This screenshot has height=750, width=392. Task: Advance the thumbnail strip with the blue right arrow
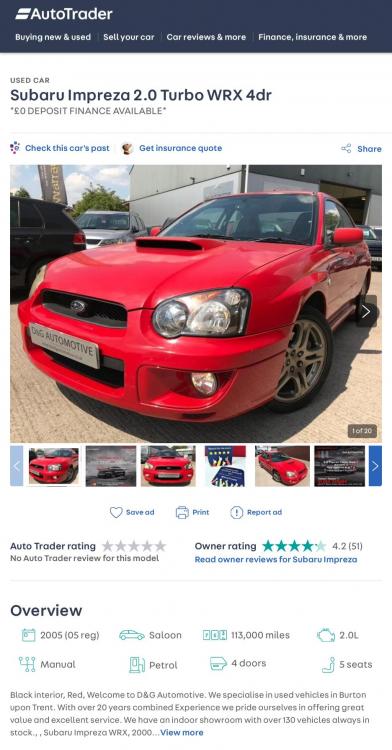pyautogui.click(x=375, y=466)
